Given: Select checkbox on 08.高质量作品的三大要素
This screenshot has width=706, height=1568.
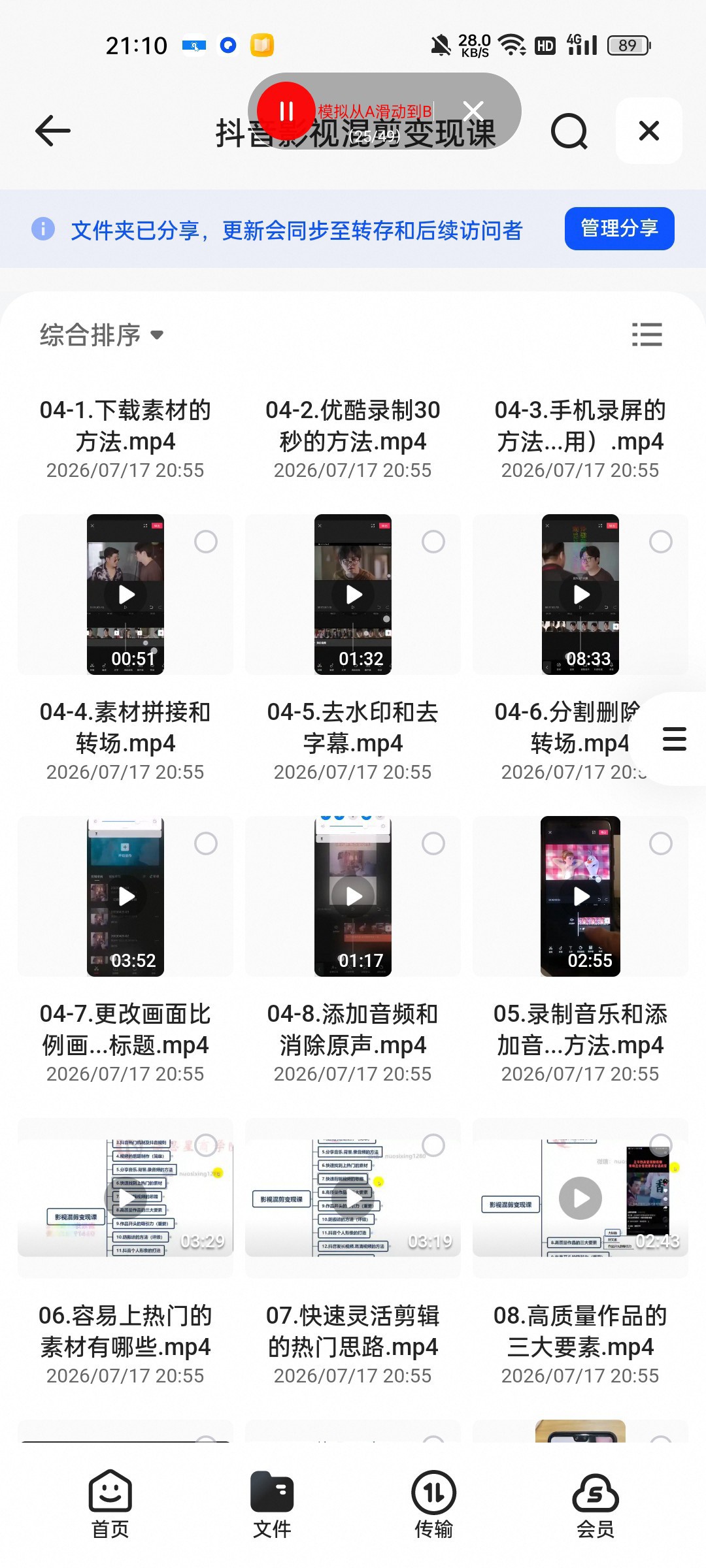Looking at the screenshot, I should pos(660,1145).
